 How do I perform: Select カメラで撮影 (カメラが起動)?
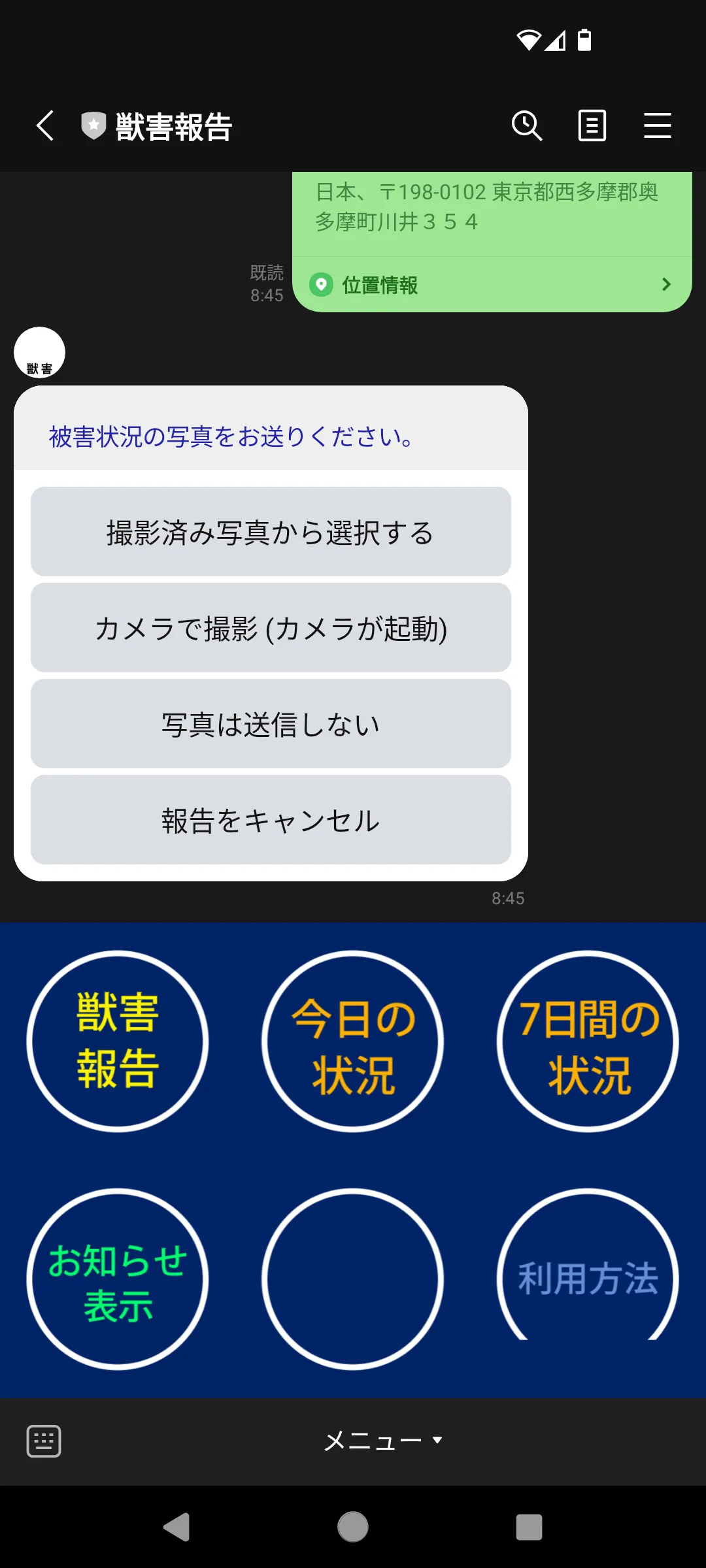point(271,628)
